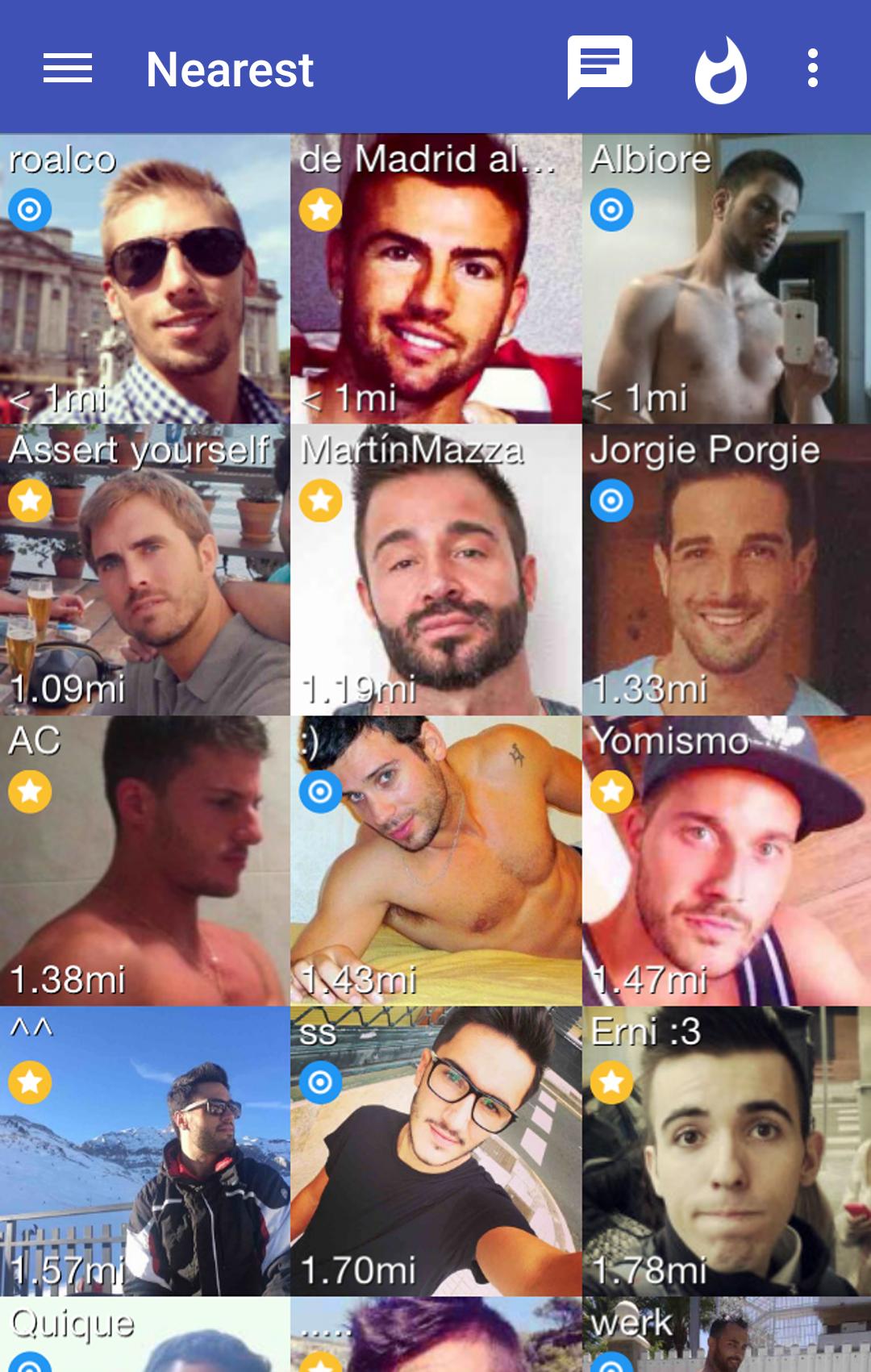View Quique's profile tile
The height and width of the screenshot is (1372, 871).
tap(145, 1336)
